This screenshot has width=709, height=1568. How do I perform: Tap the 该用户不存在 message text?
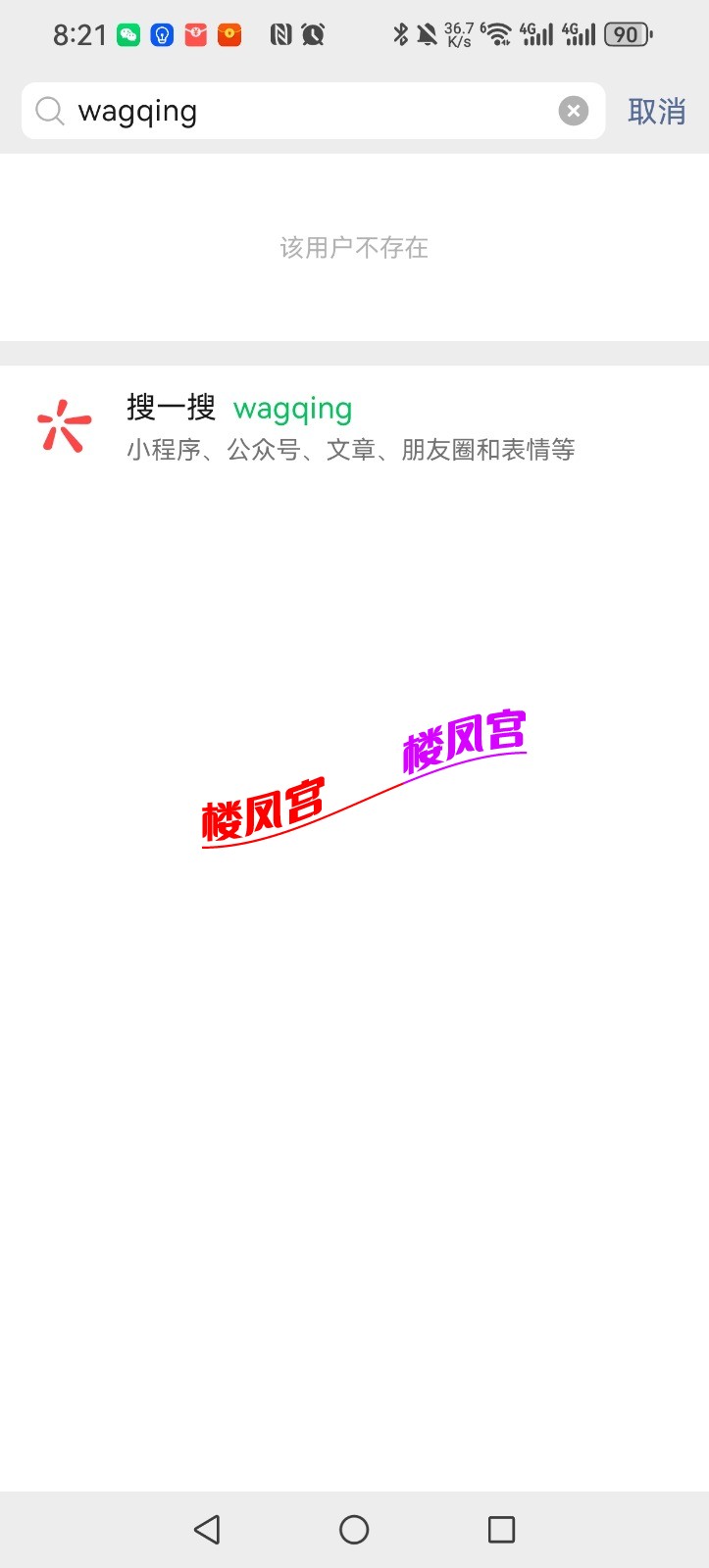(x=354, y=247)
